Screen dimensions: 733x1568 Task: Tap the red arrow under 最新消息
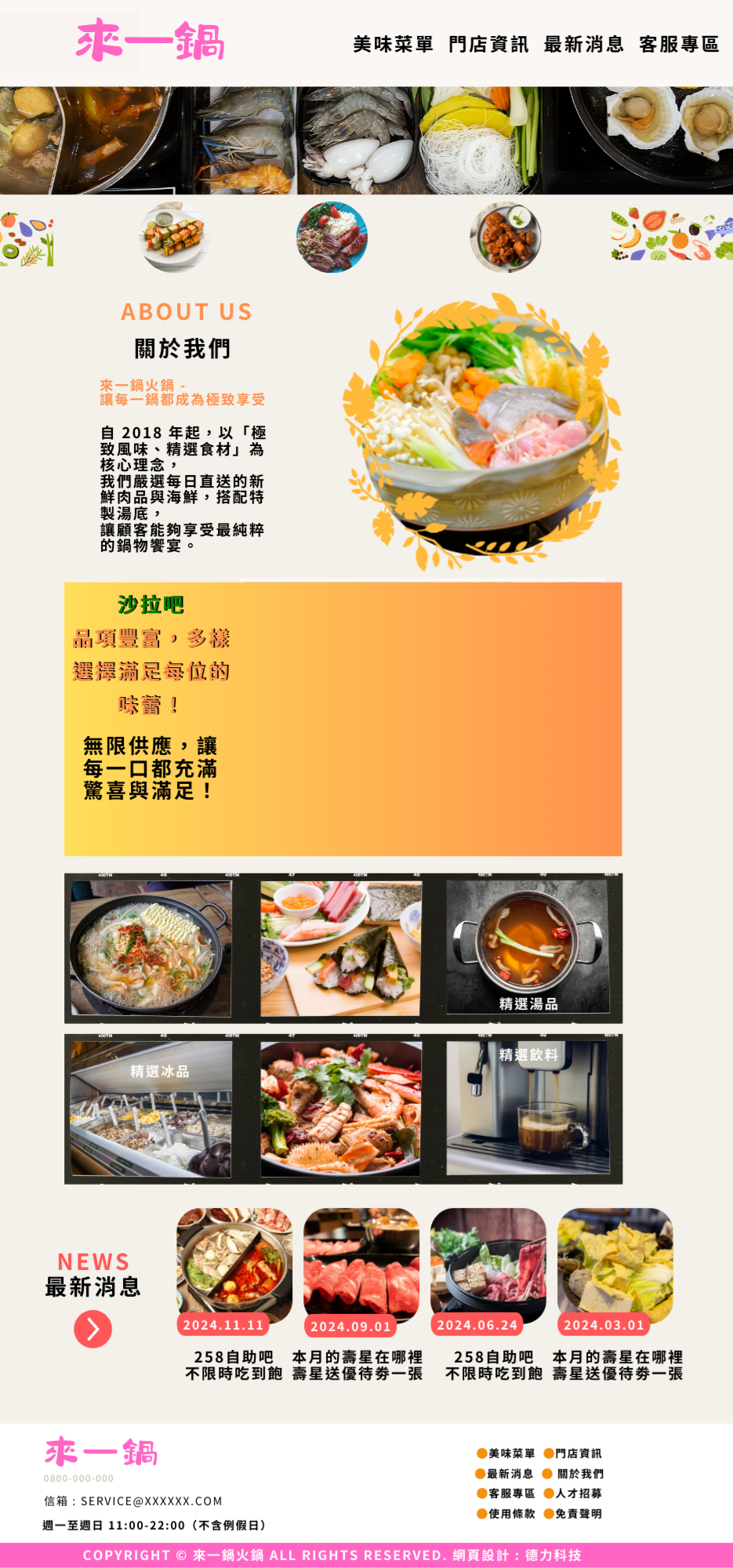click(93, 1329)
